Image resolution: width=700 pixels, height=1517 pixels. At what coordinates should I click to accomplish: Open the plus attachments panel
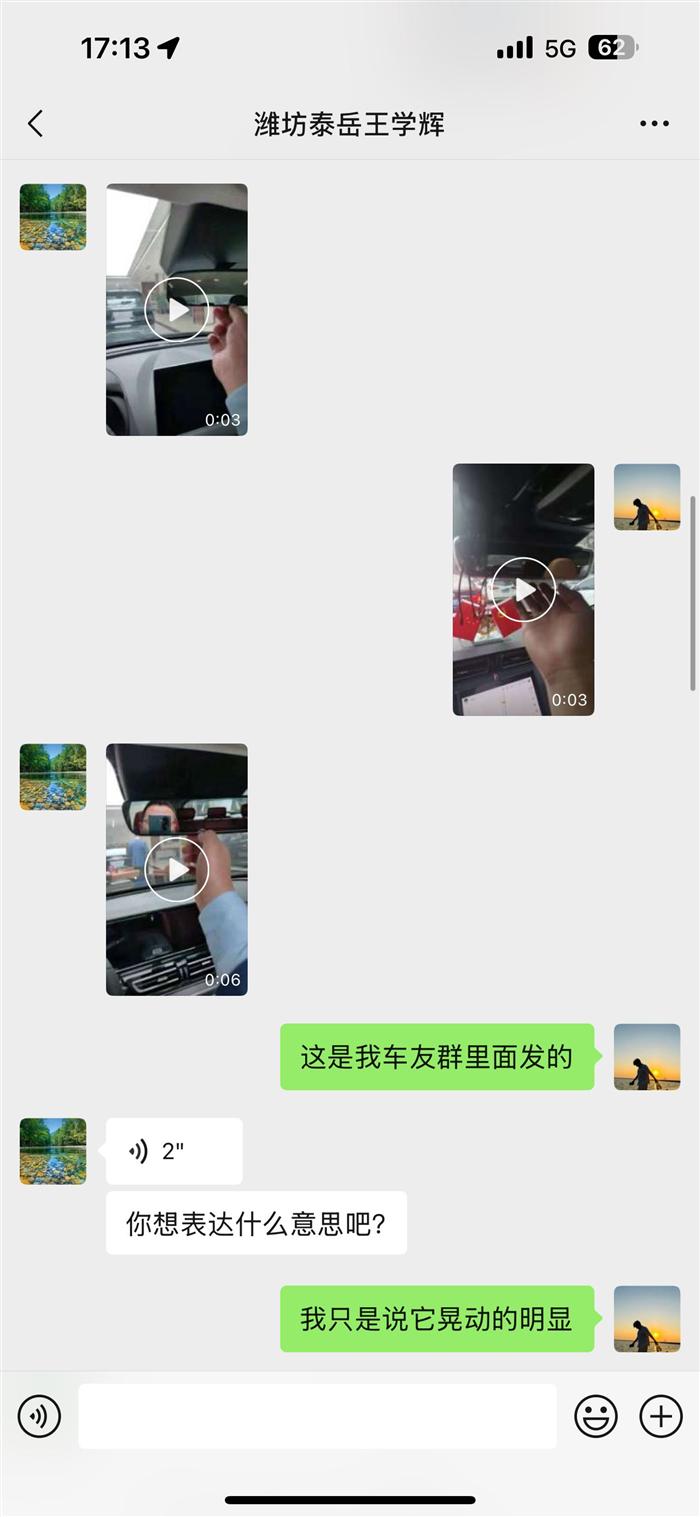tap(661, 1416)
